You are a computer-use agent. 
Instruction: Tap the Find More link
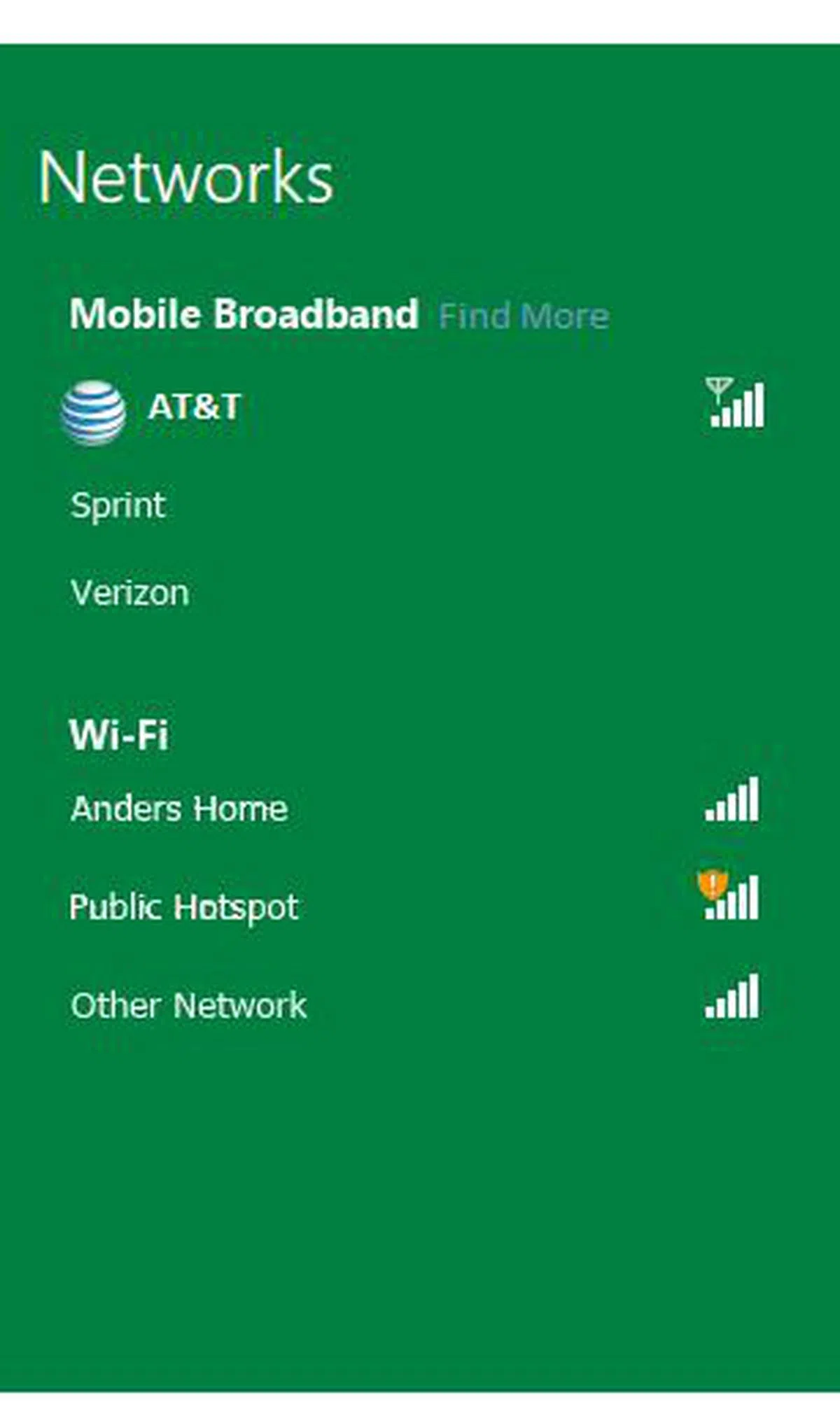524,316
